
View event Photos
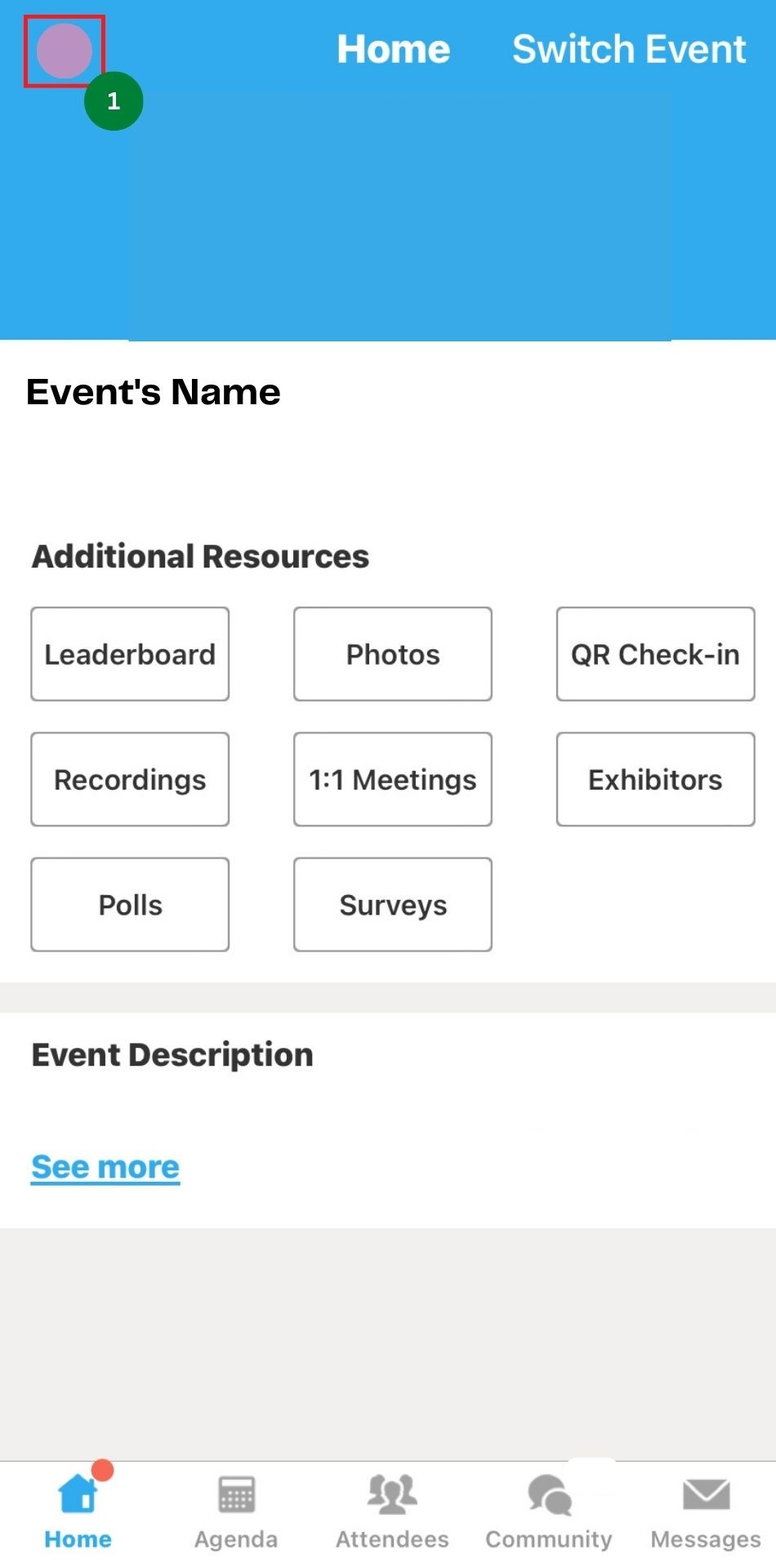click(x=392, y=653)
